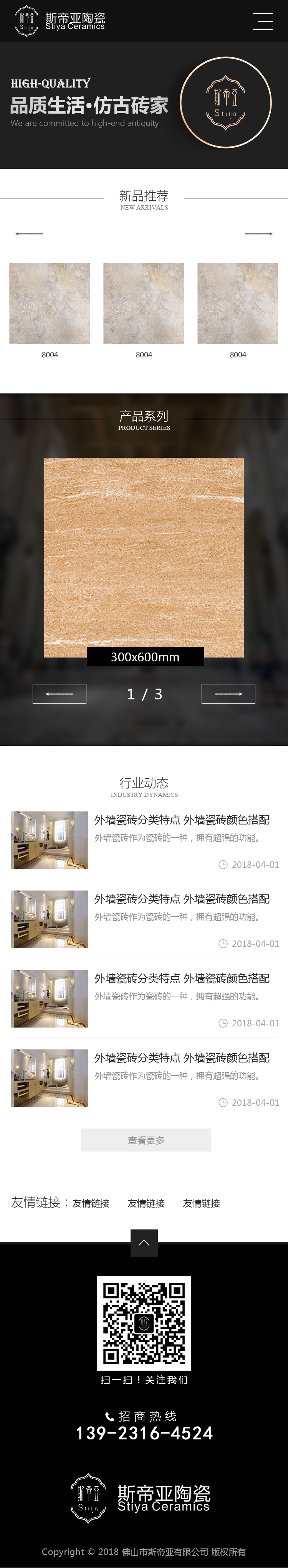Advance to next Product Series slide
Screen dimensions: 288x1568
(x=228, y=694)
